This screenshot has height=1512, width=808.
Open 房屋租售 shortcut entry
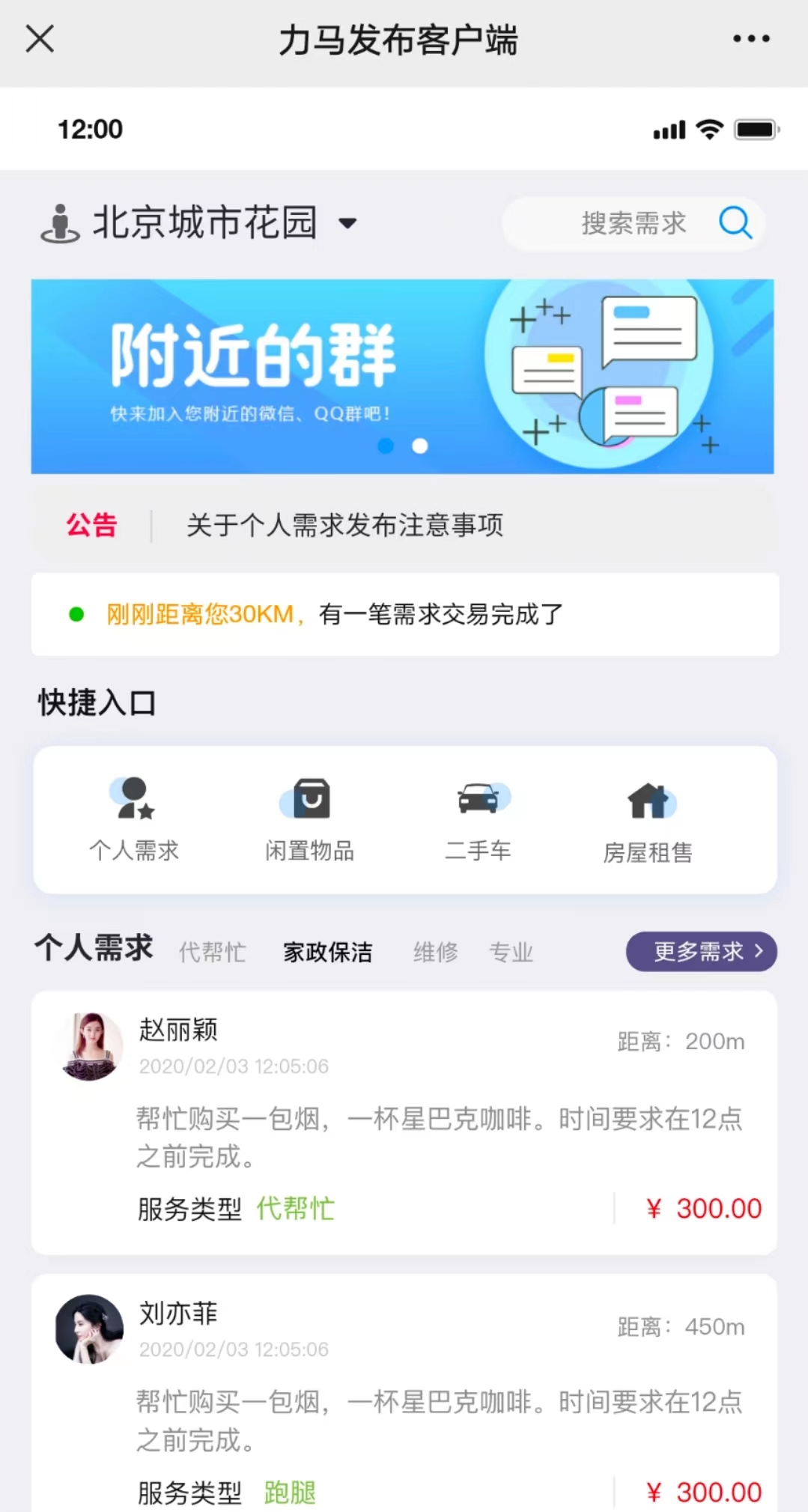tap(648, 821)
